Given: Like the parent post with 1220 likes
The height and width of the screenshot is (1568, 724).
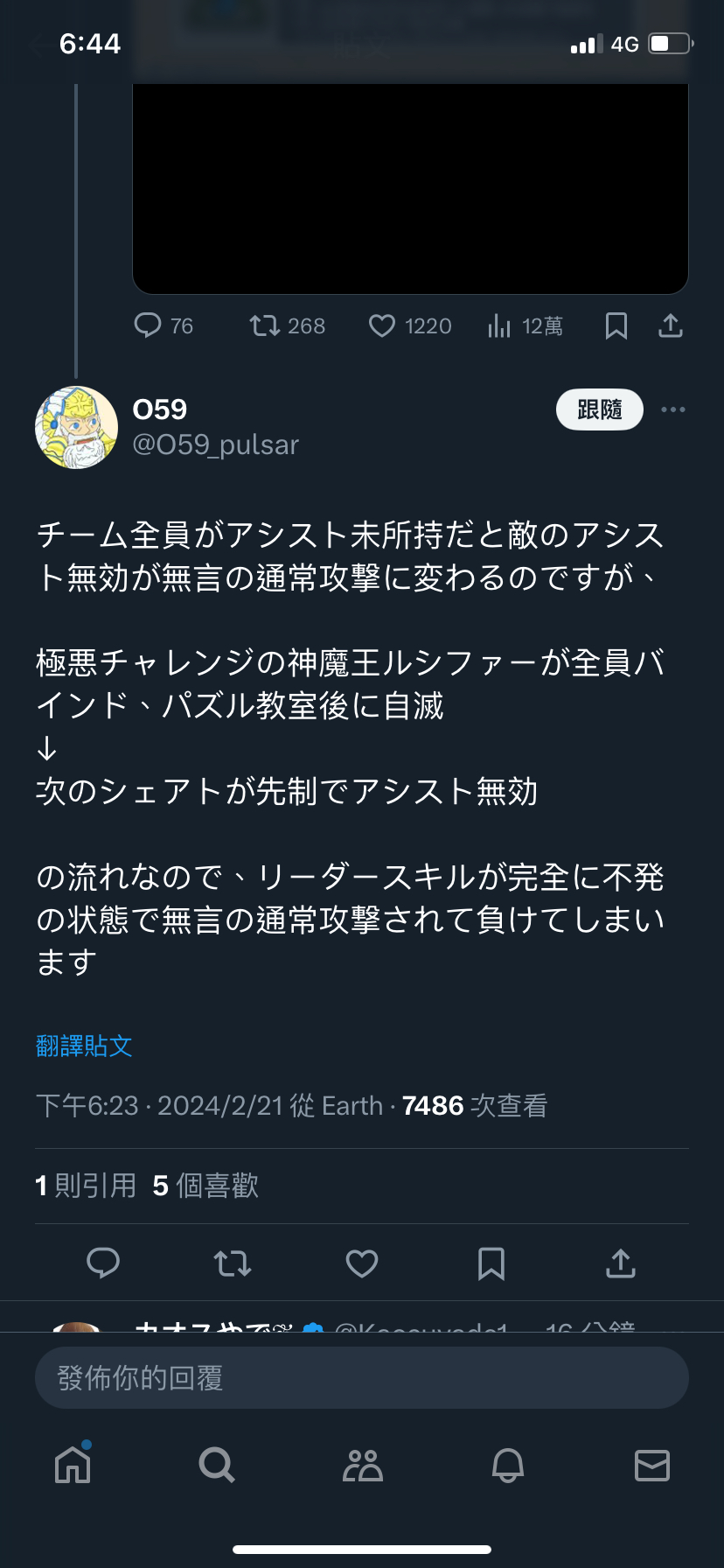Looking at the screenshot, I should point(410,326).
